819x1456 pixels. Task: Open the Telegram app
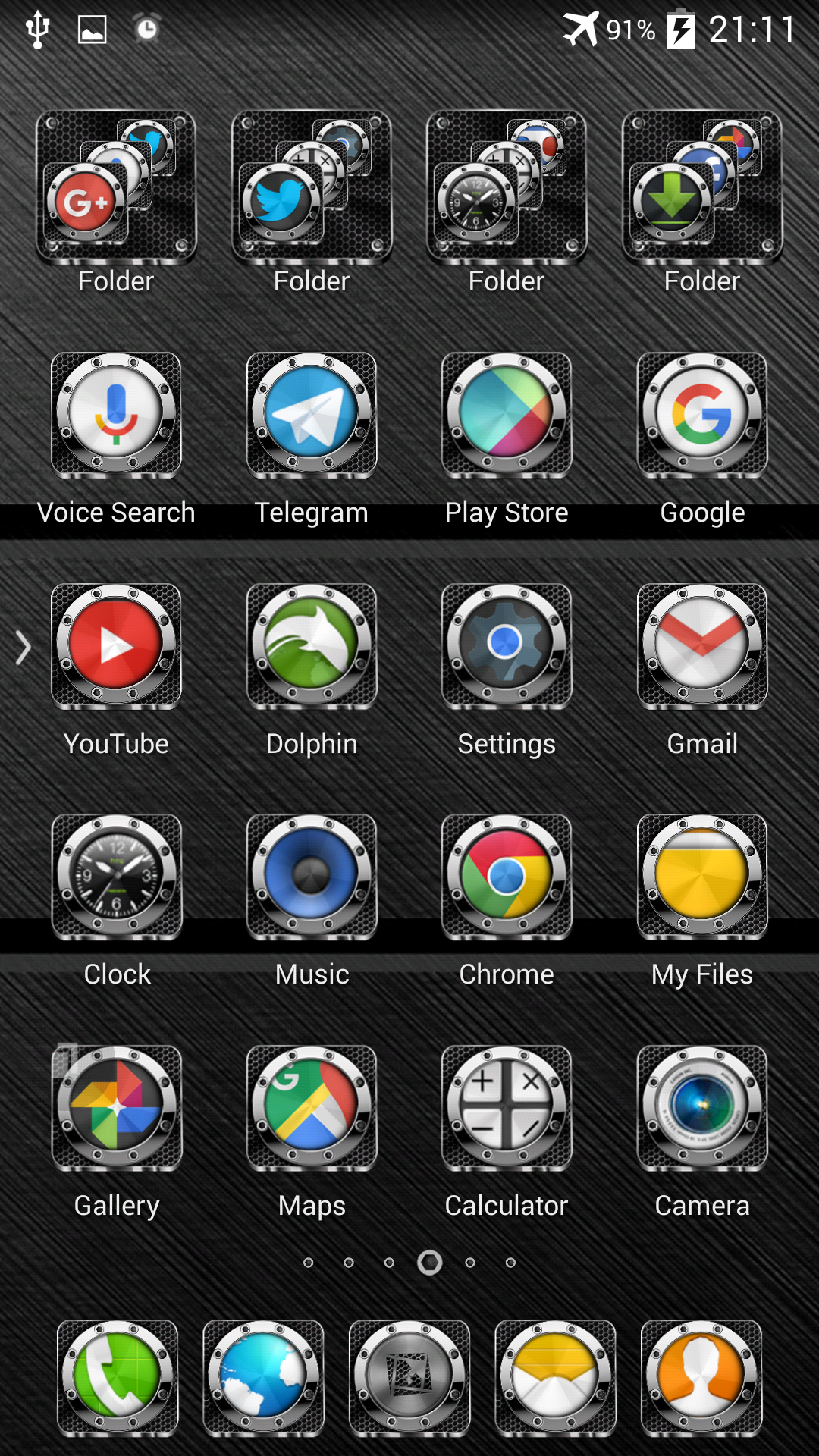click(311, 415)
